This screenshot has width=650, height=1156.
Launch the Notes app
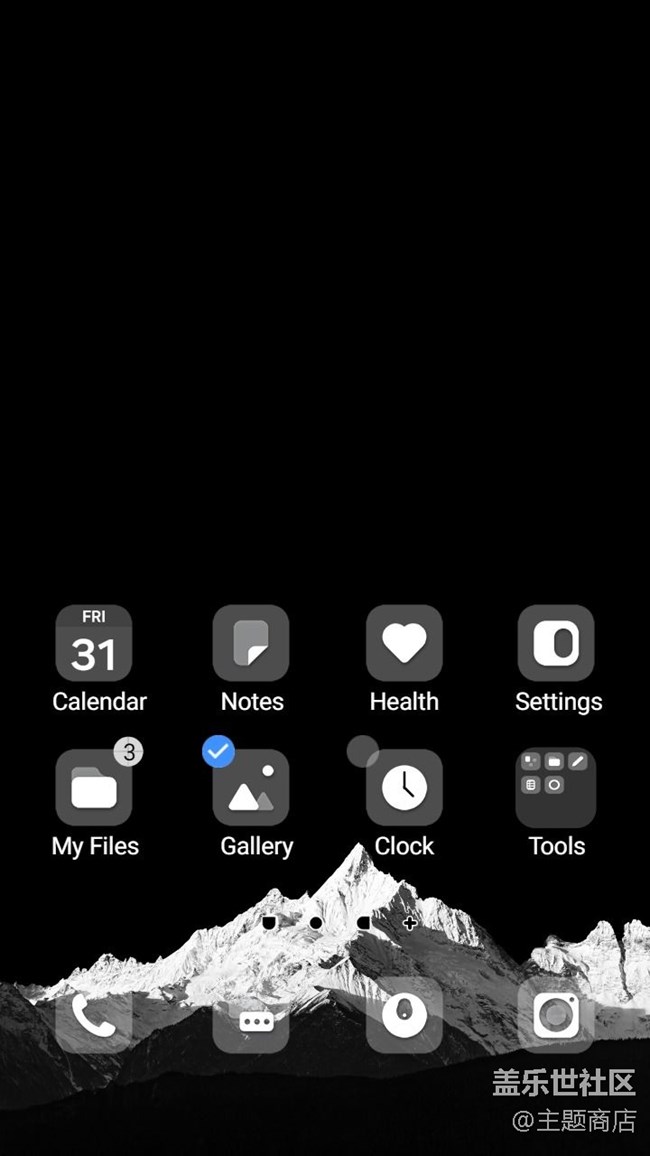coord(251,643)
